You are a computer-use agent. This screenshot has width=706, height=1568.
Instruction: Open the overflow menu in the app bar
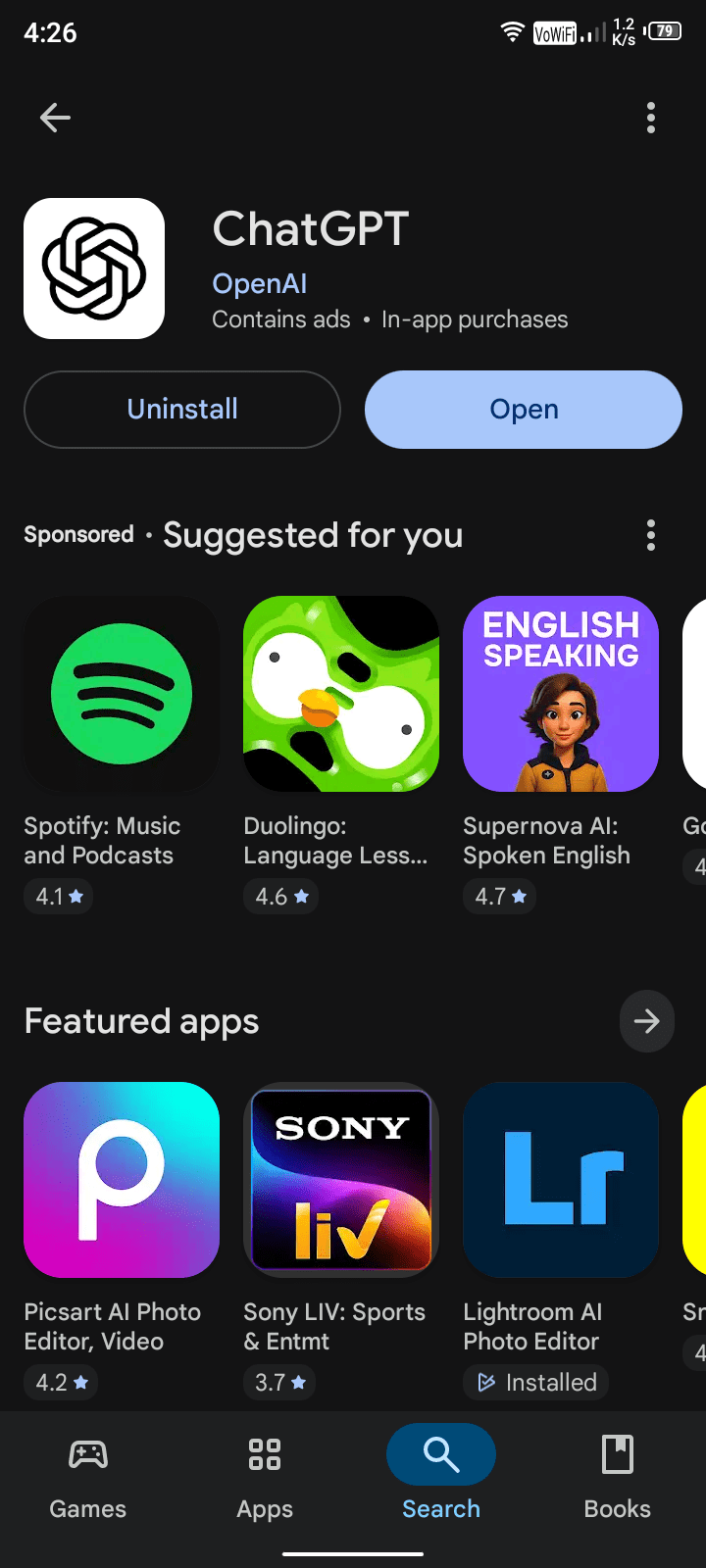650,119
